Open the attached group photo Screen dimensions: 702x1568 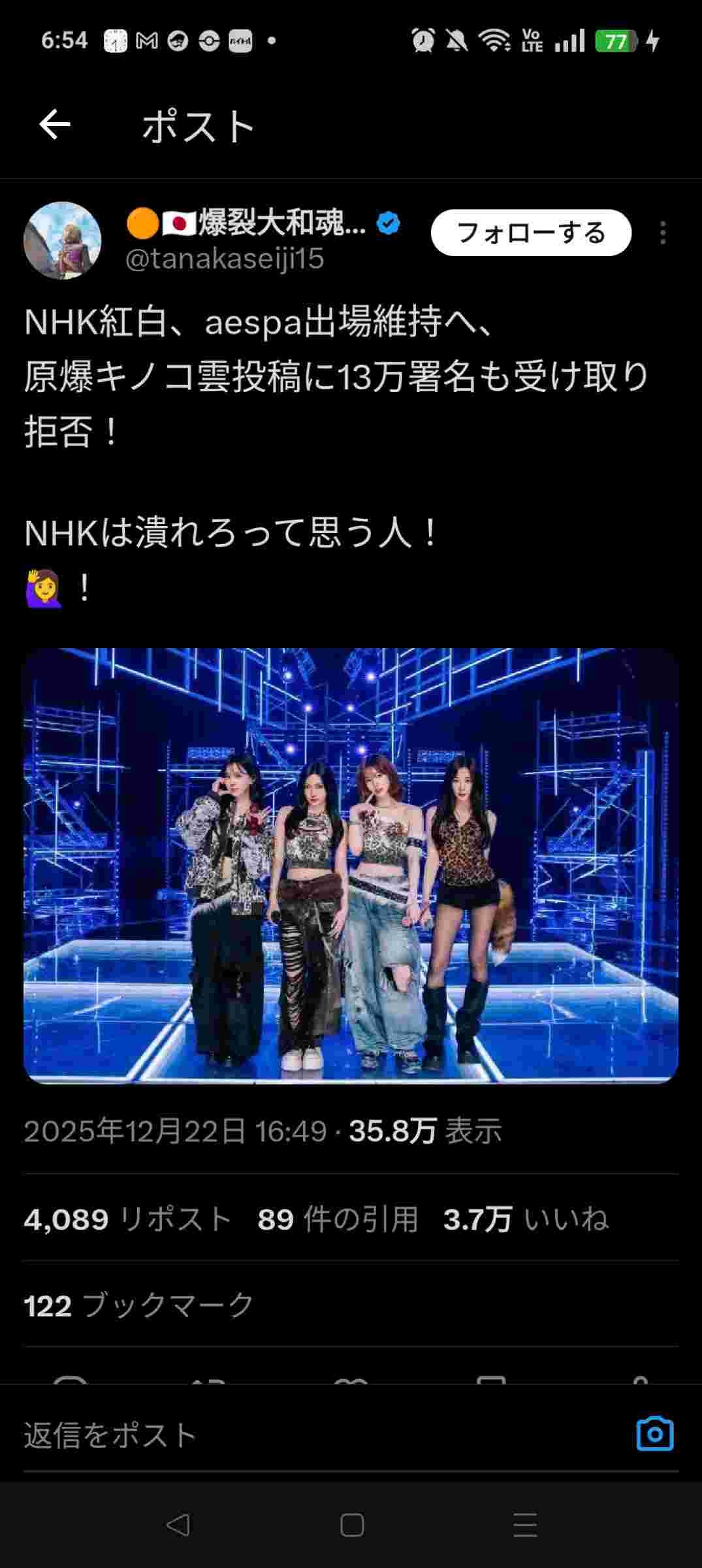coord(351,866)
